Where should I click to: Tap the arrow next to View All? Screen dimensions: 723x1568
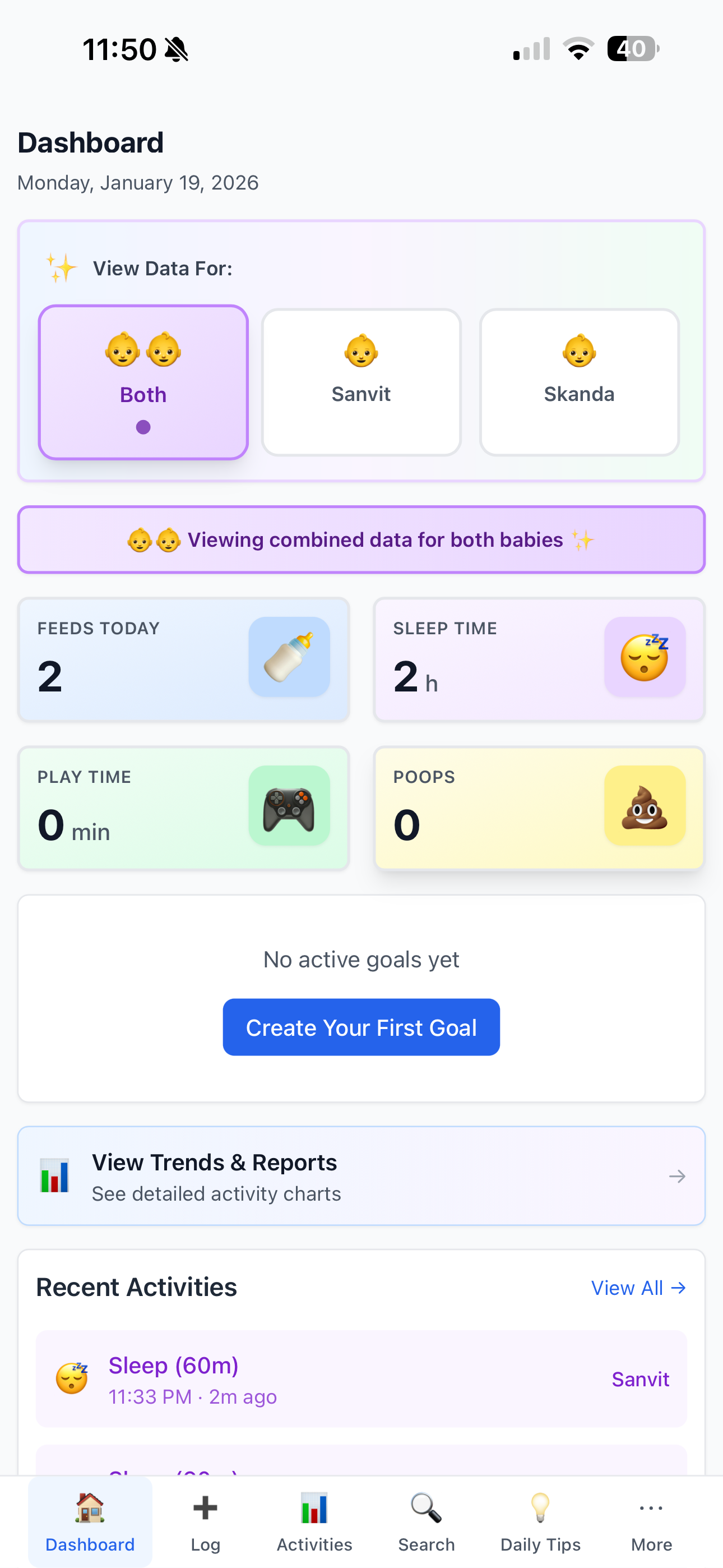(x=678, y=1288)
